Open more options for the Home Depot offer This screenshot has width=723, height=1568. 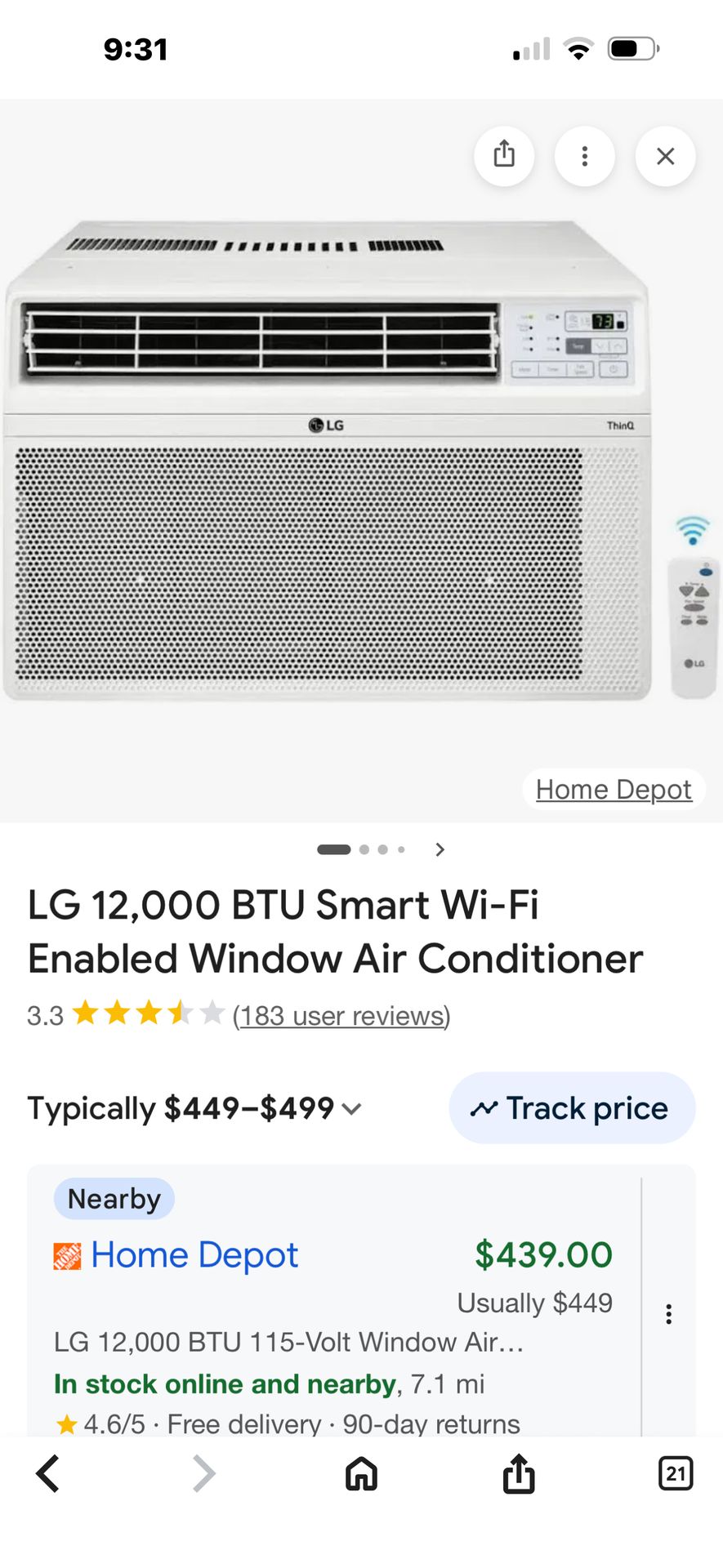point(668,1314)
